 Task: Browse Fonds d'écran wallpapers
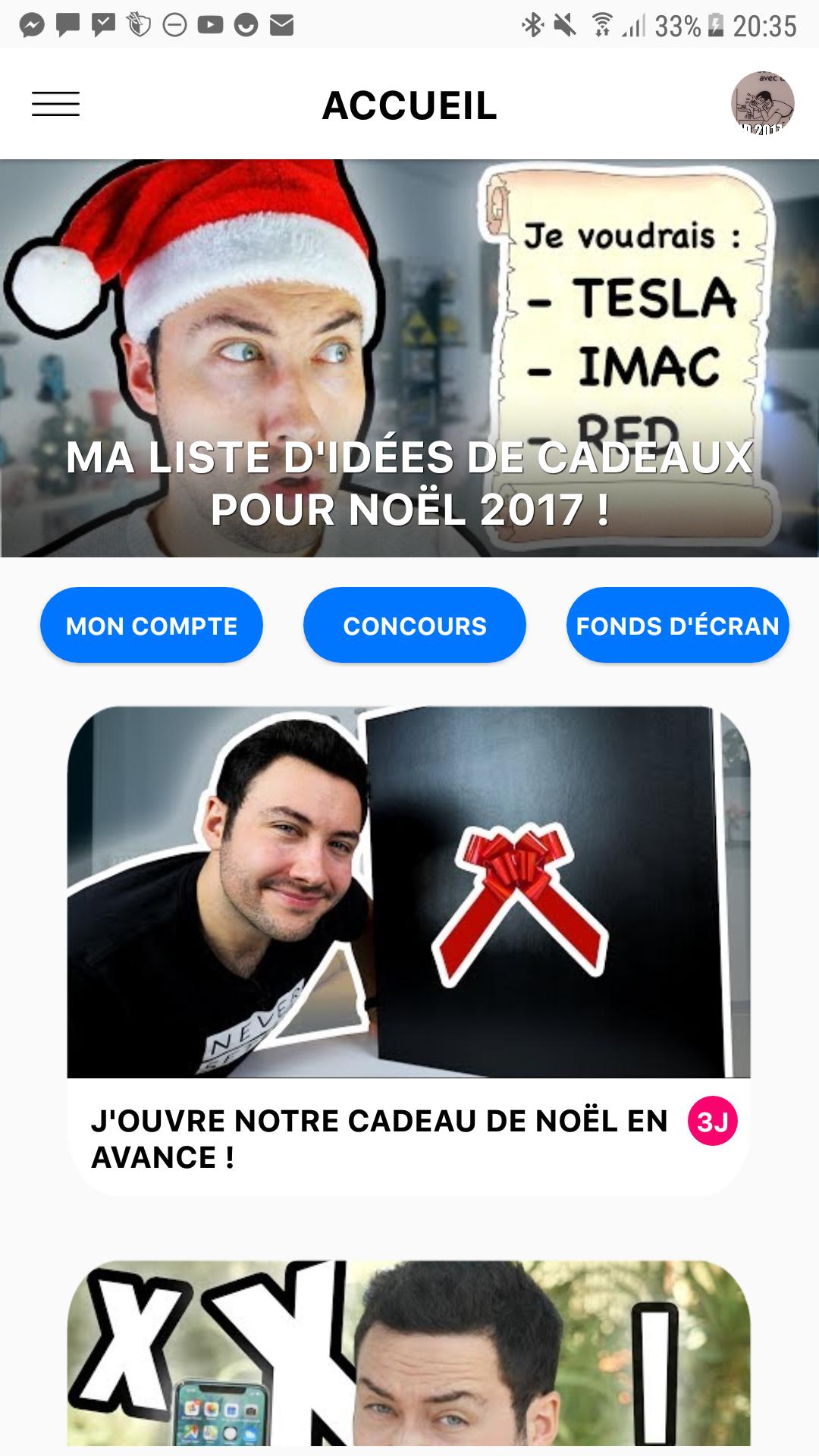(x=677, y=626)
